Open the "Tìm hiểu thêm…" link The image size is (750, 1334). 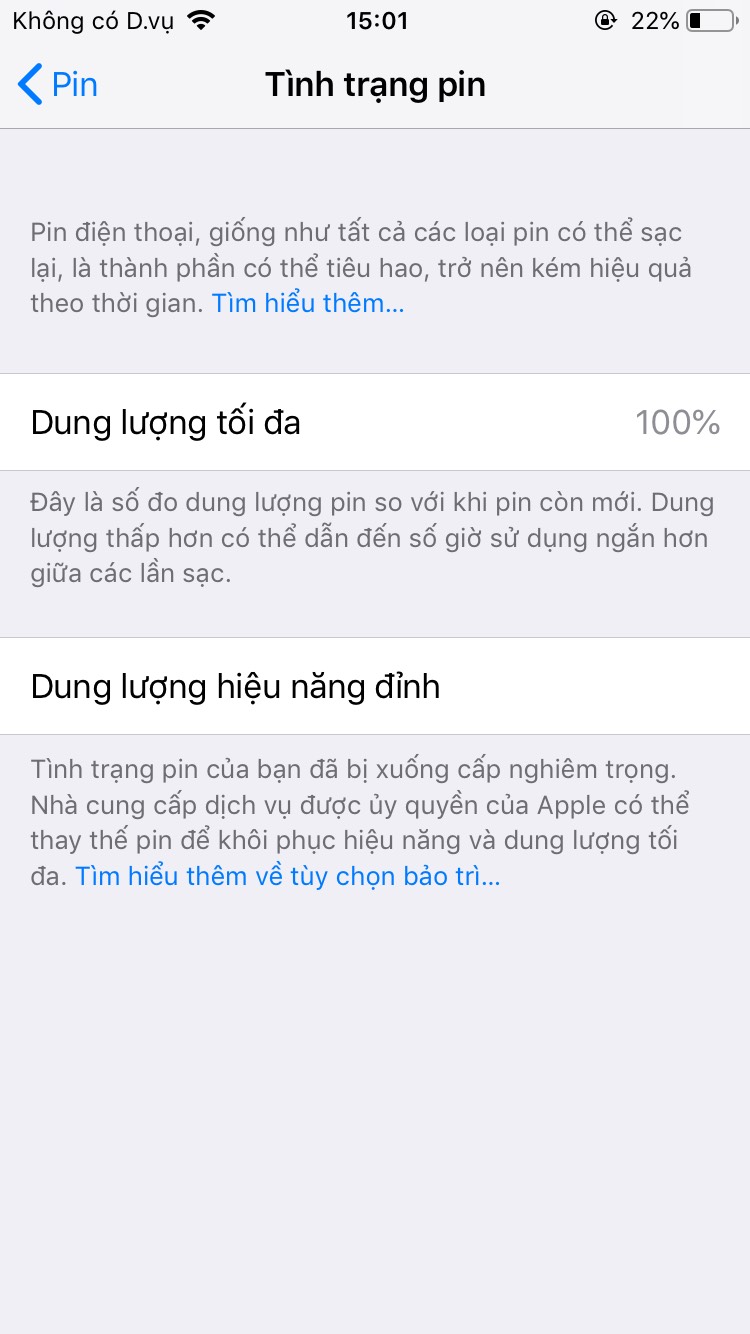308,304
